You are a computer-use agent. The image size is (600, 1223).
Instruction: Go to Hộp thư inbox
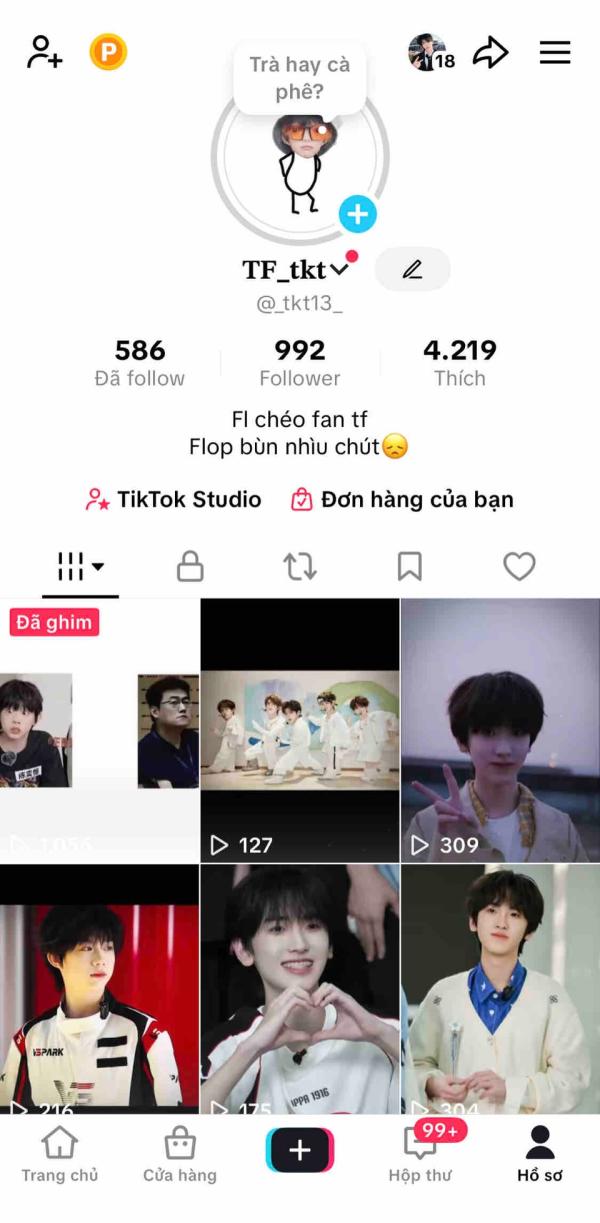point(420,1155)
